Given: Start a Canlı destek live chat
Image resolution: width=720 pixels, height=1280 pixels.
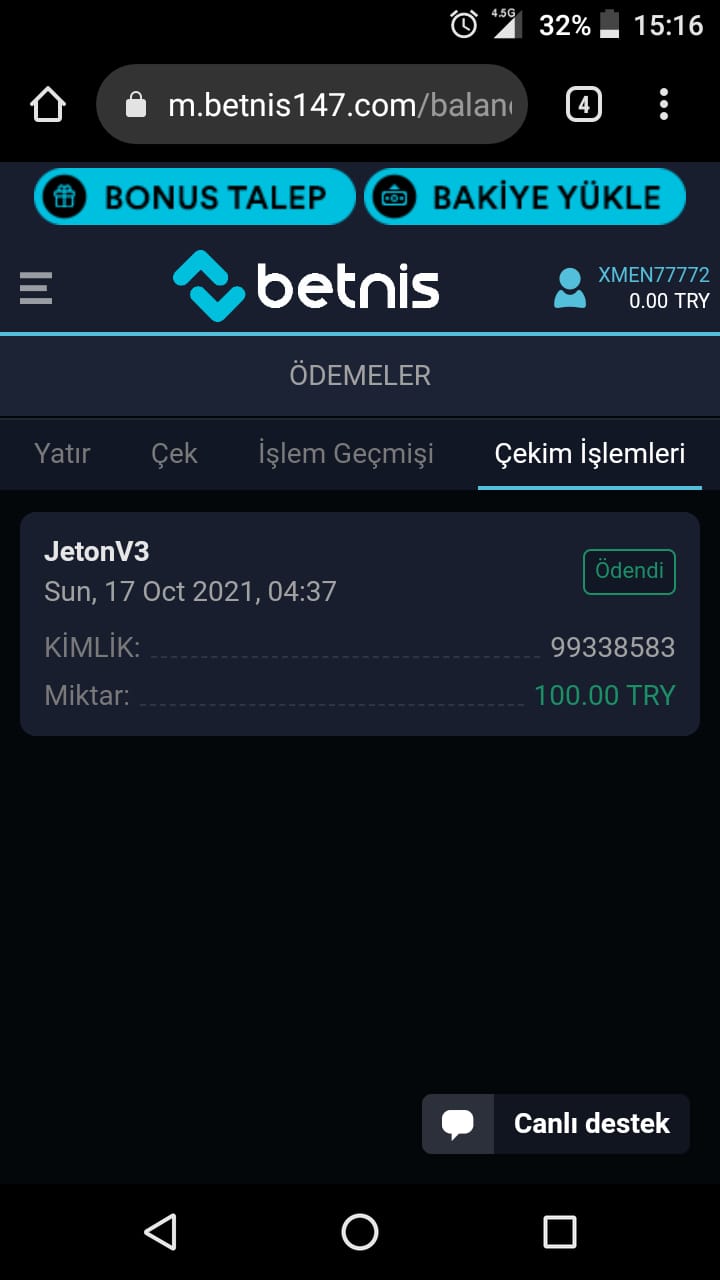Looking at the screenshot, I should 556,1124.
